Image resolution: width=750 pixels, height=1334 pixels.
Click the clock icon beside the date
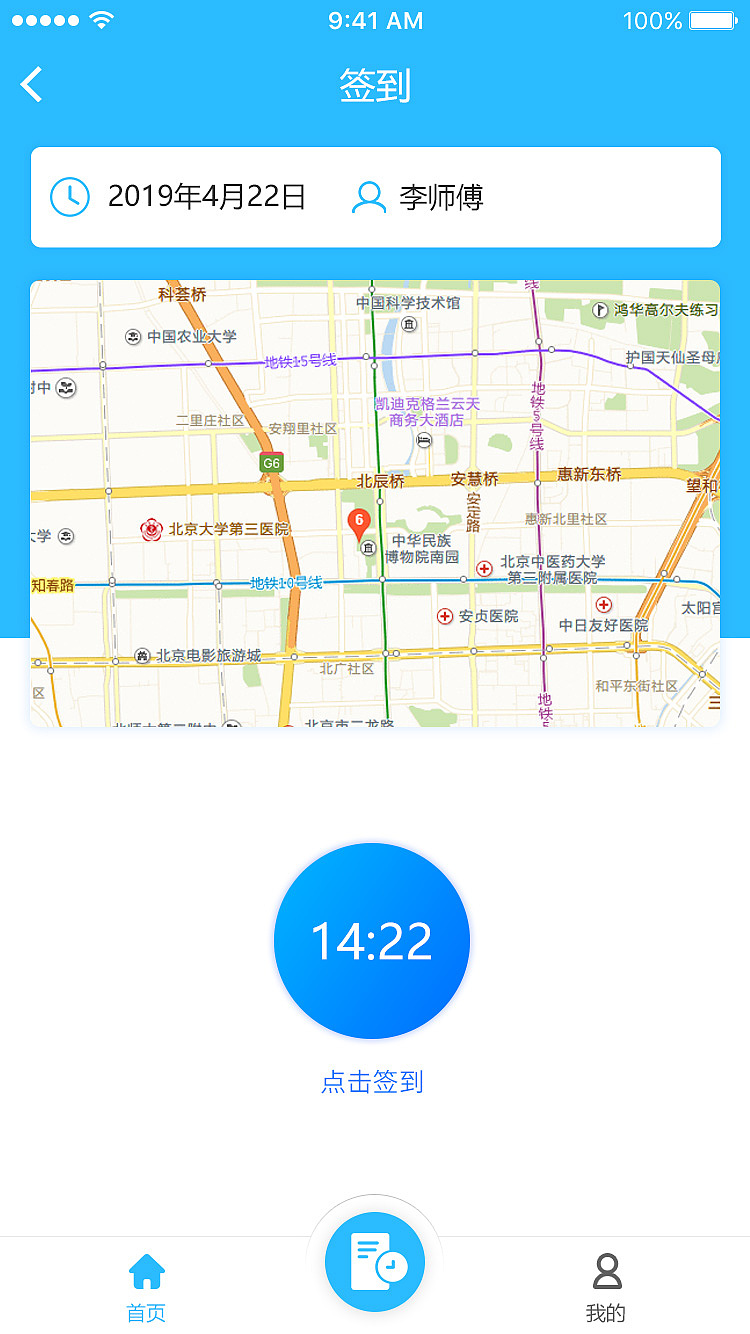click(x=68, y=197)
